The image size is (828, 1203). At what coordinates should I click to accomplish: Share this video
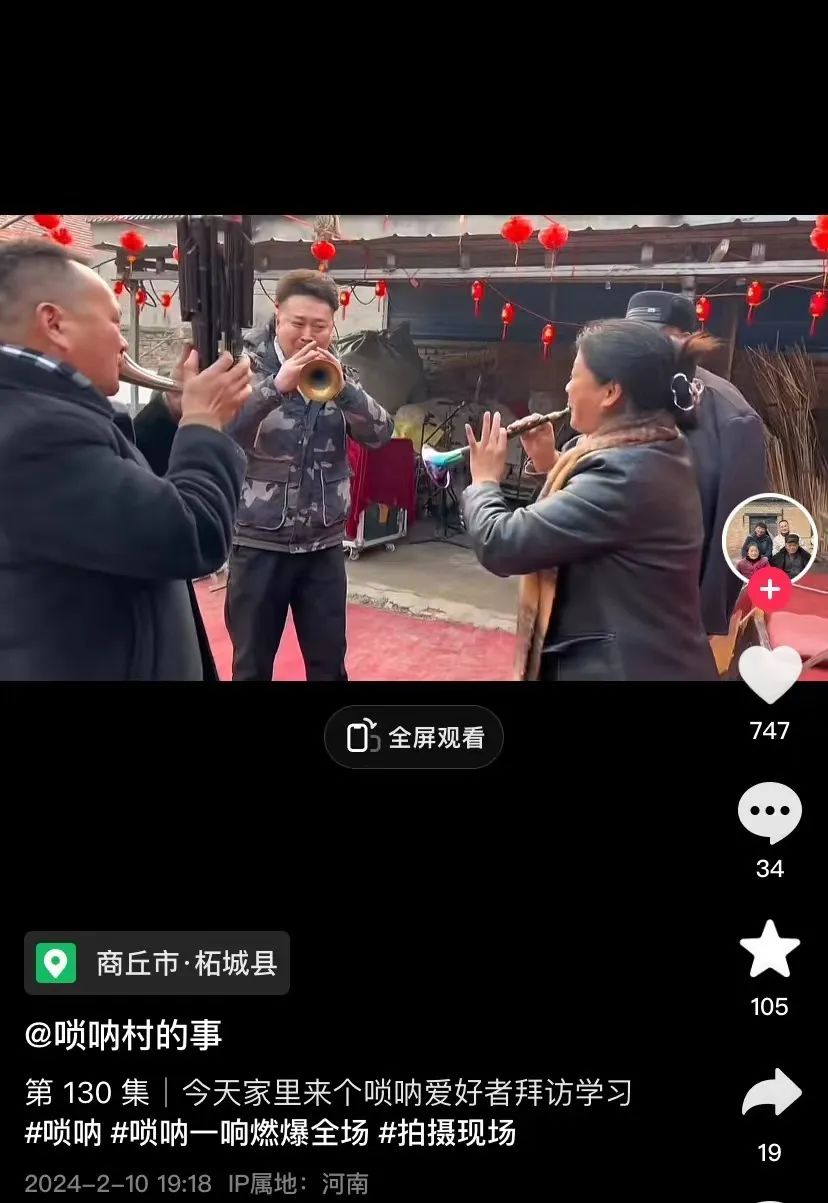[770, 1093]
